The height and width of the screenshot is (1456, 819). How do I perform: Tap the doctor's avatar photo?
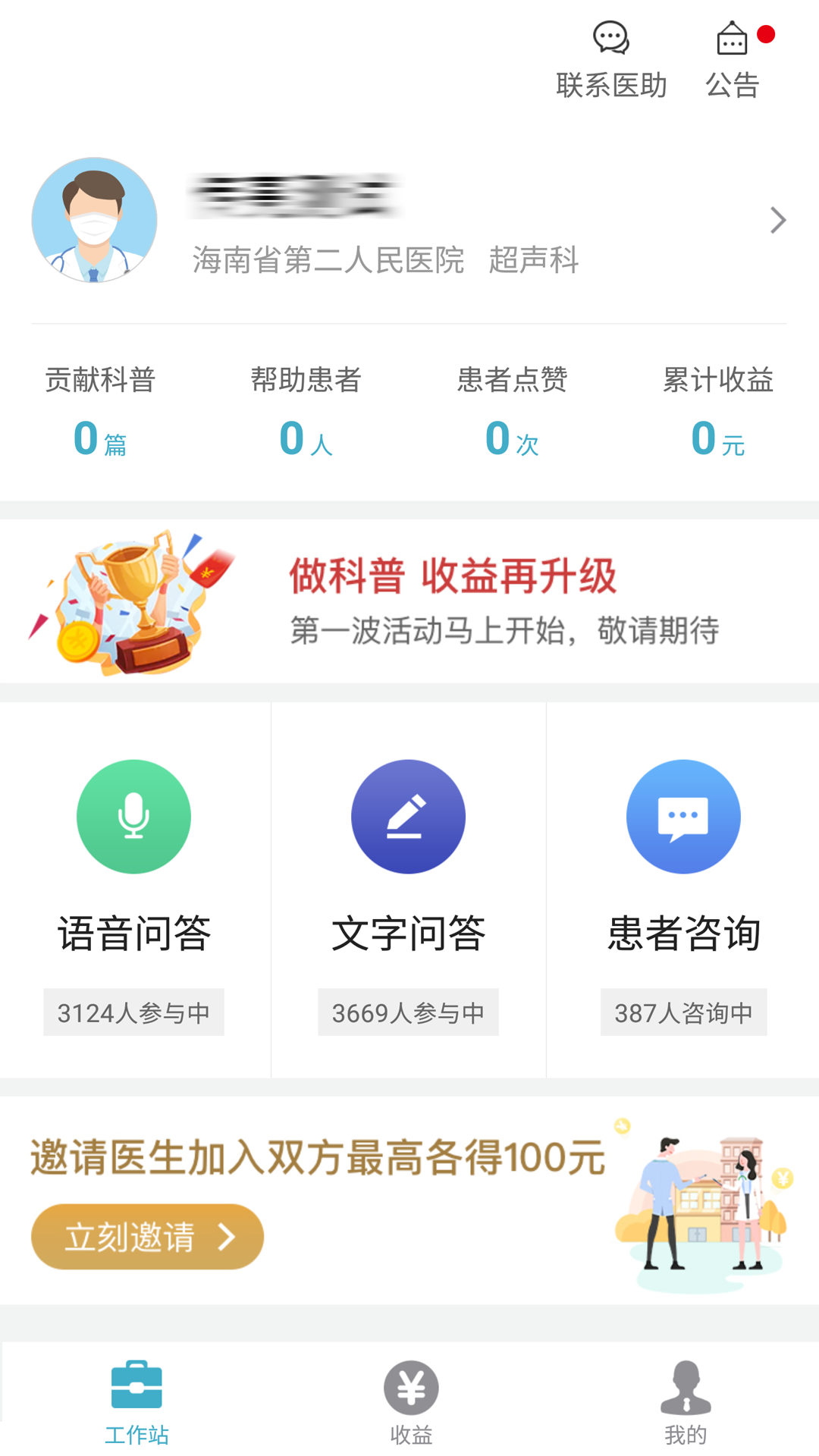click(x=95, y=220)
